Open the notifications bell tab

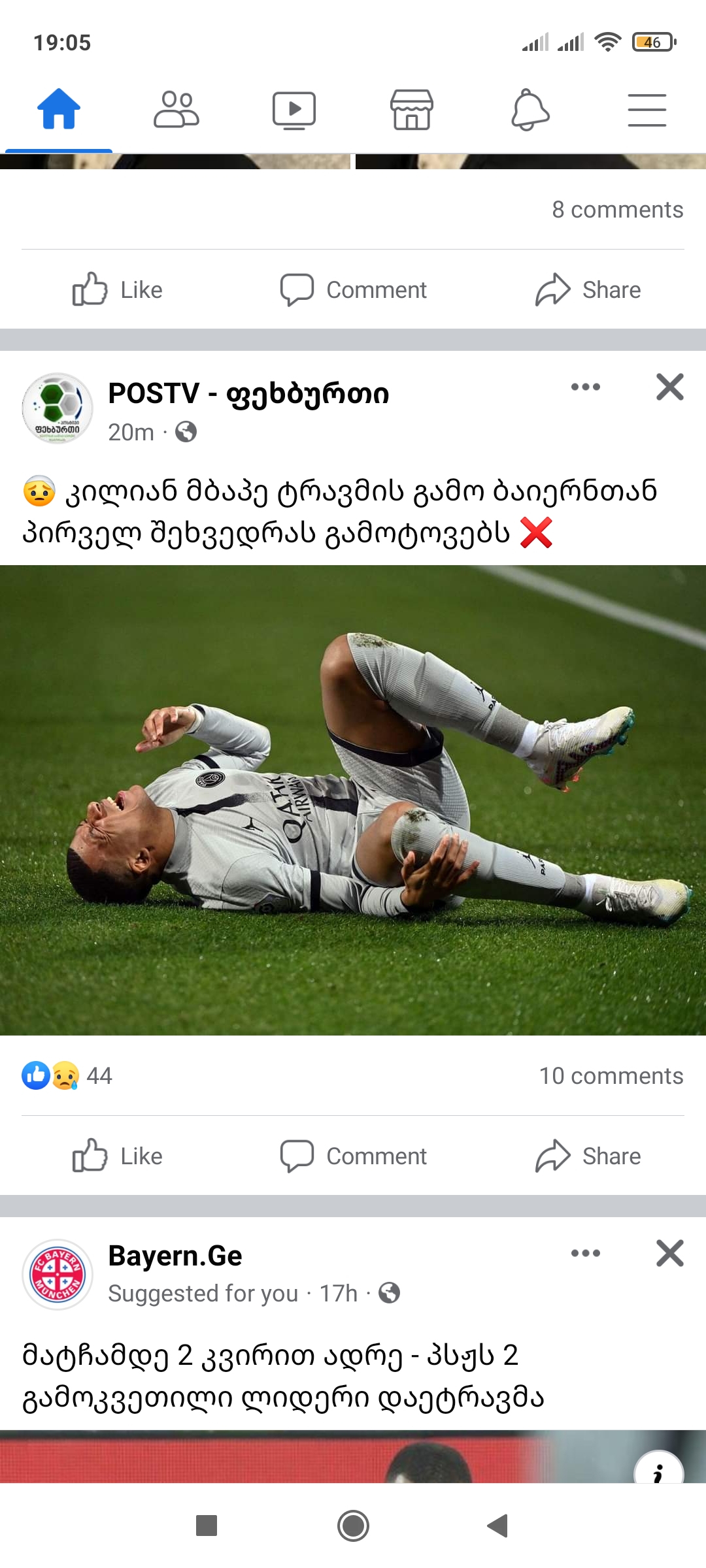tap(529, 110)
